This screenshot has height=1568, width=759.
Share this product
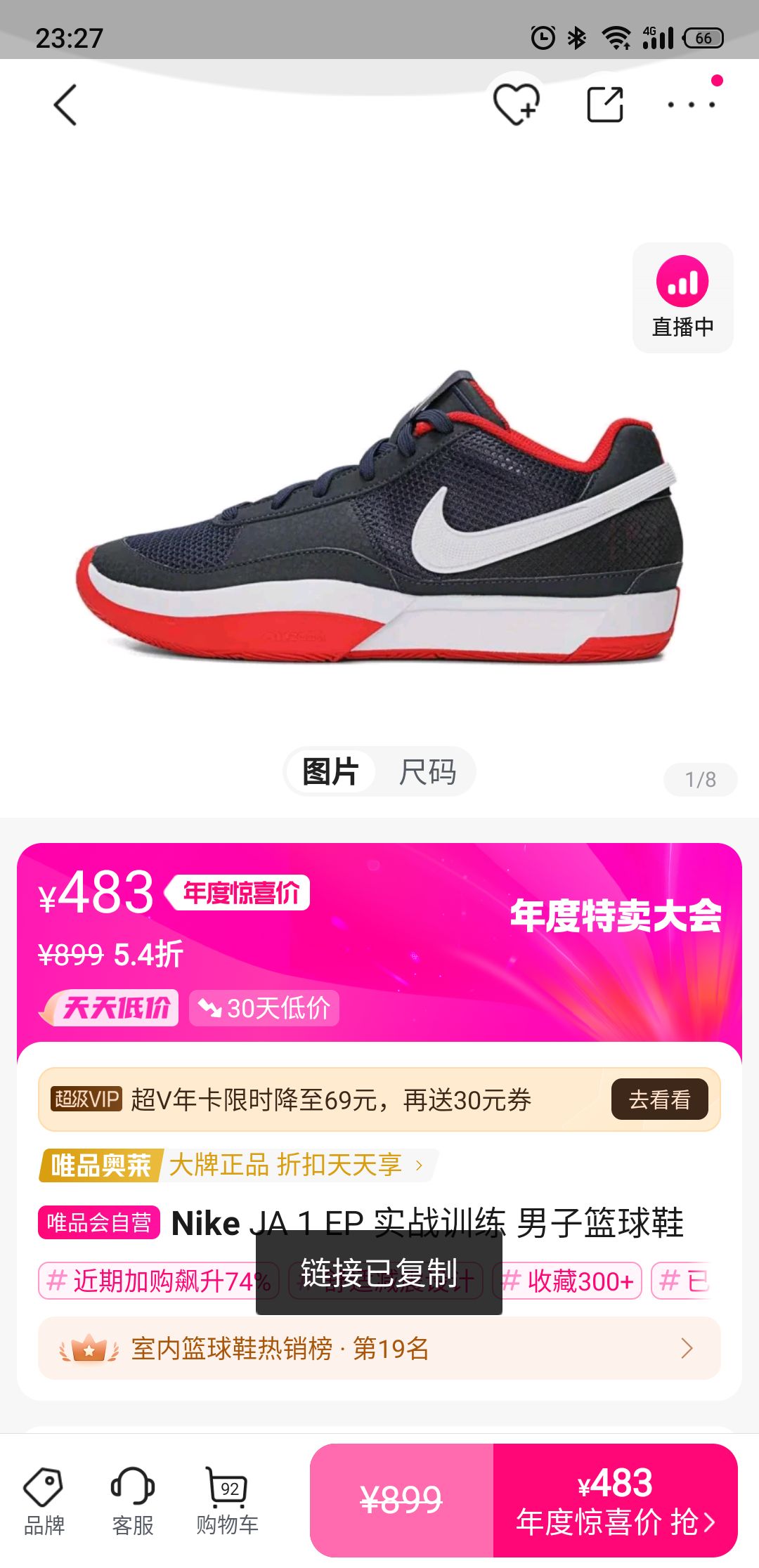(x=605, y=105)
